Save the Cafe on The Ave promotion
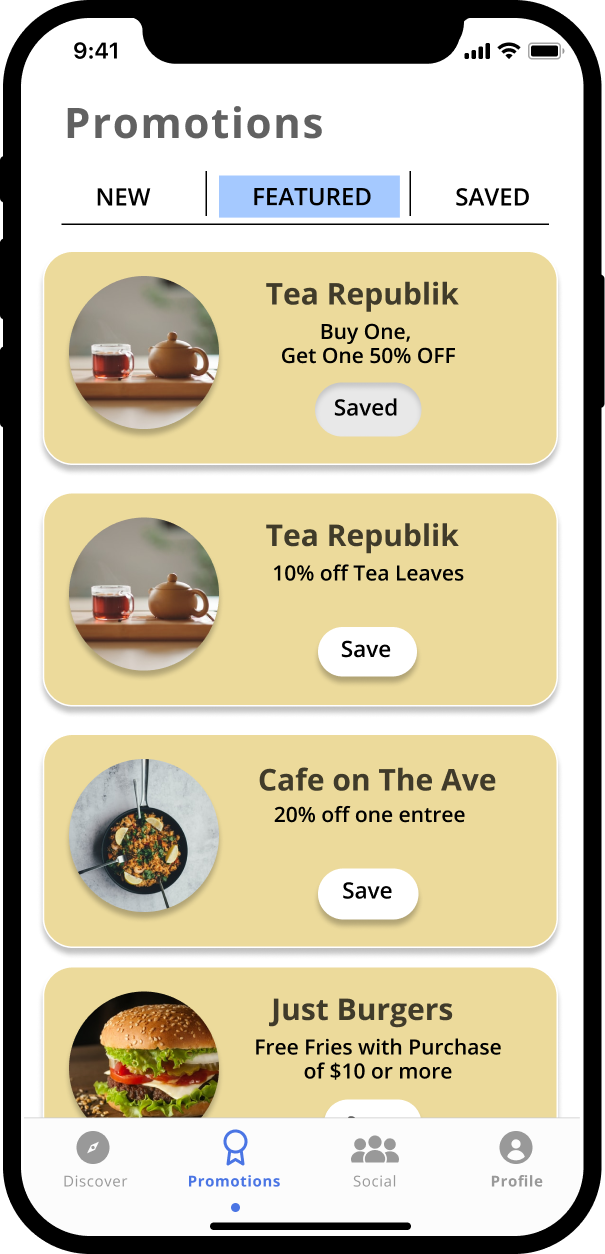This screenshot has height=1254, width=605. click(x=367, y=892)
